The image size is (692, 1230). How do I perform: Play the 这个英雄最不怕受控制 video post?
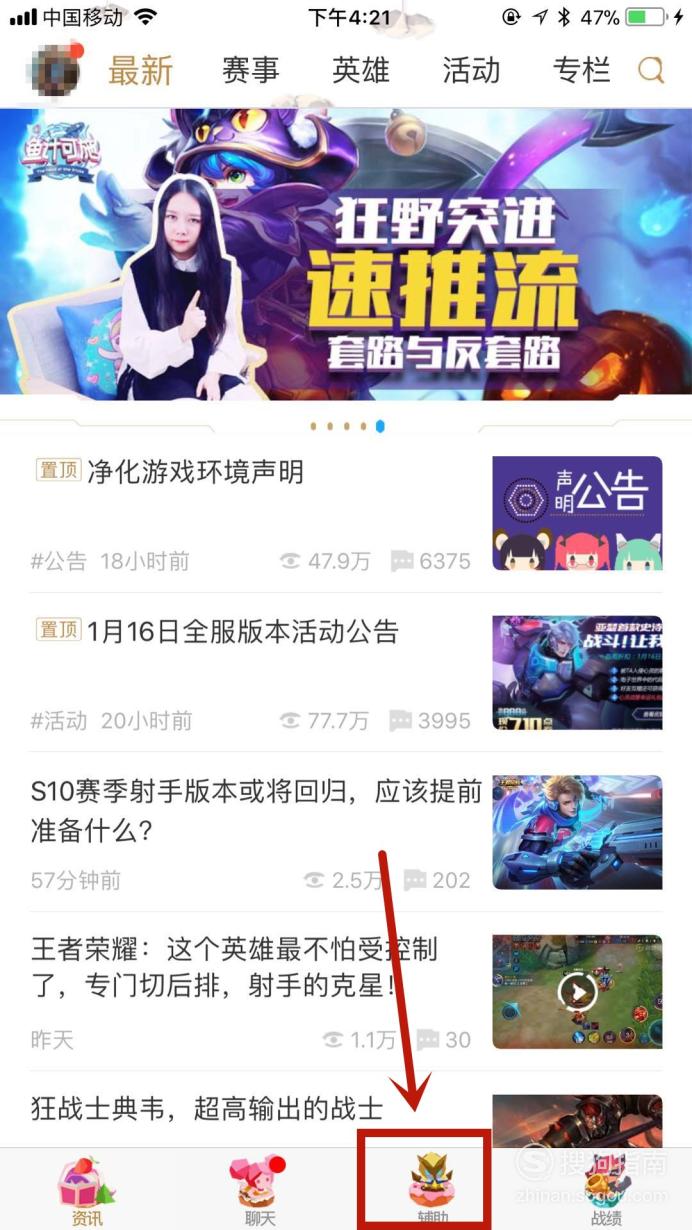(577, 992)
